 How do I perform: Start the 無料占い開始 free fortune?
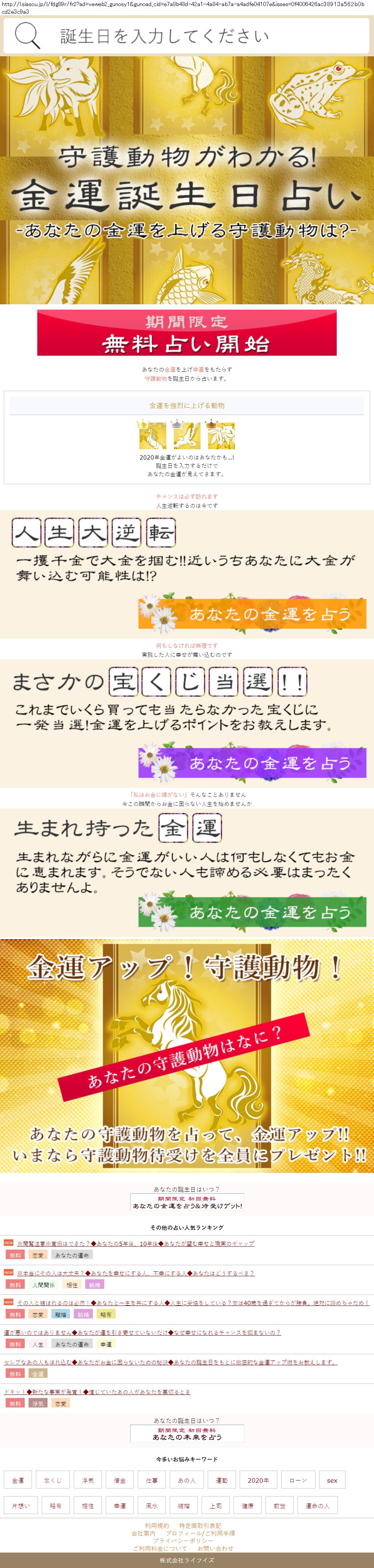coord(187,333)
